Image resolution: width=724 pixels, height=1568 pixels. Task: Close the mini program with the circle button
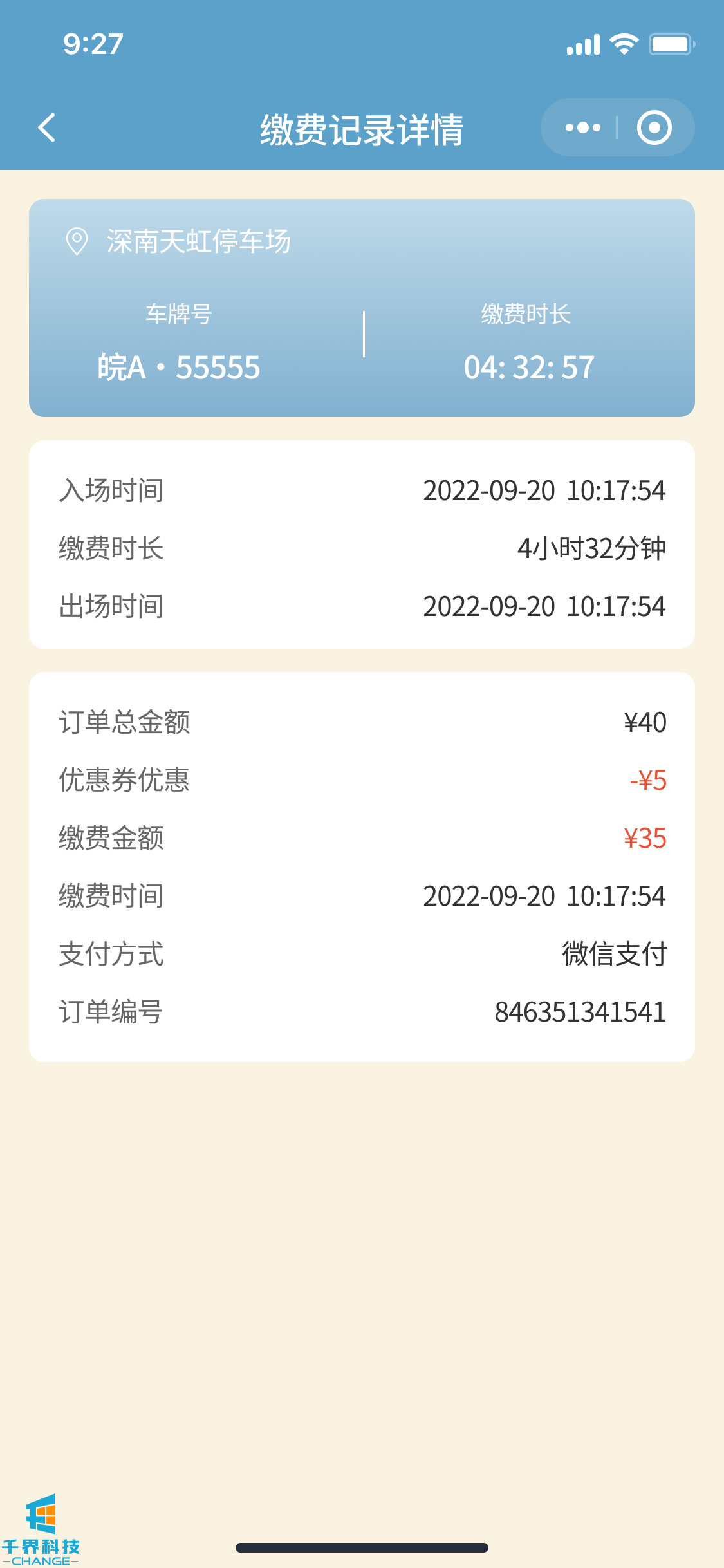[x=654, y=127]
